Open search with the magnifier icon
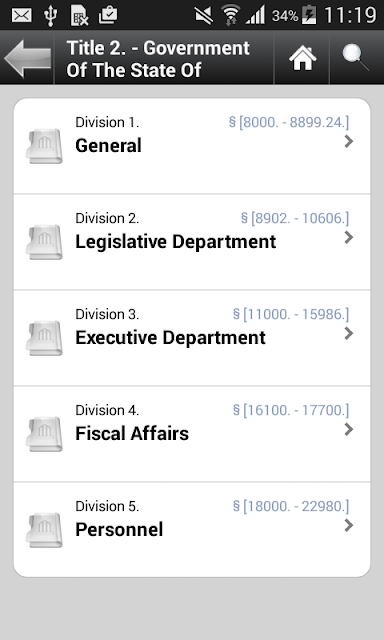The height and width of the screenshot is (640, 384). [x=355, y=58]
